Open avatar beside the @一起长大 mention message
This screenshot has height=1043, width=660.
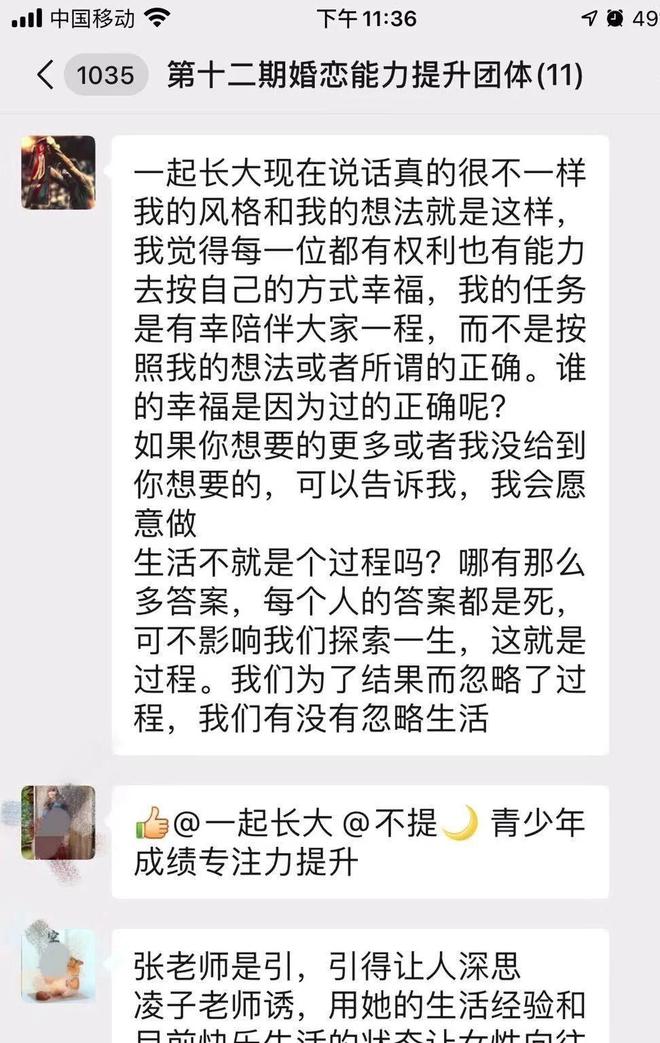[x=58, y=822]
